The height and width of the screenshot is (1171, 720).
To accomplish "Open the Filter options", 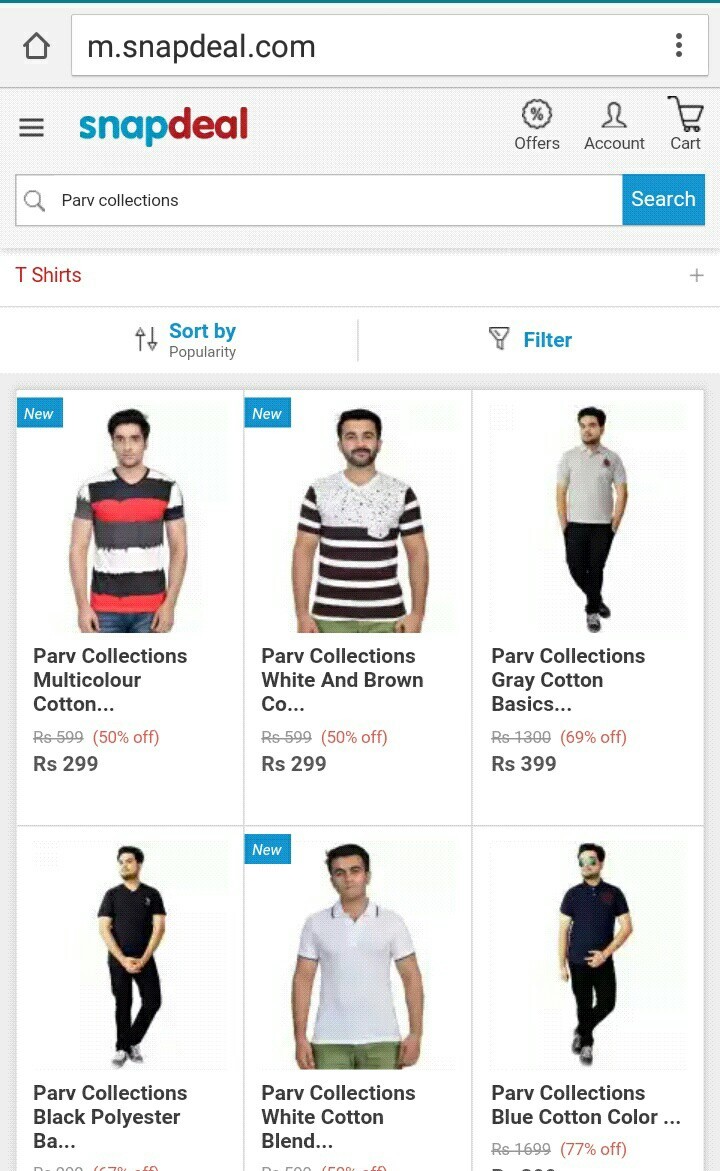I will pyautogui.click(x=531, y=340).
